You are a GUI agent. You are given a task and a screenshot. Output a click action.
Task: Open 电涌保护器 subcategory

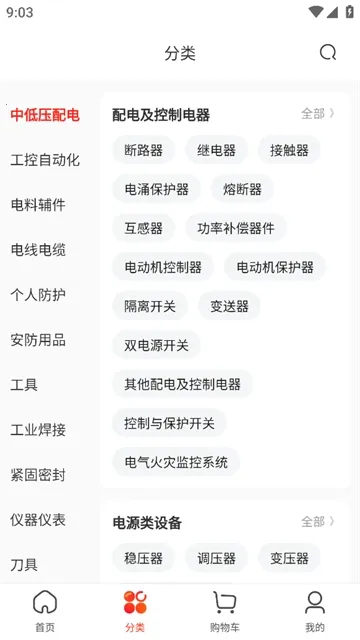[156, 189]
